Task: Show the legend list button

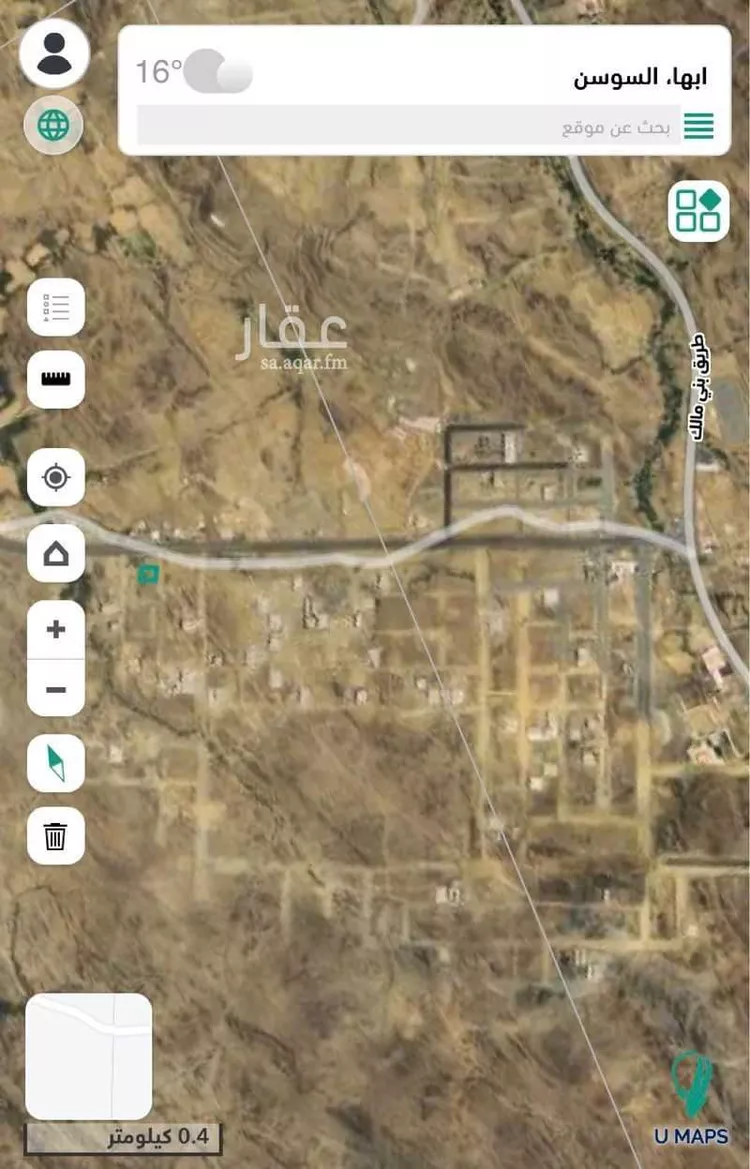Action: (56, 308)
